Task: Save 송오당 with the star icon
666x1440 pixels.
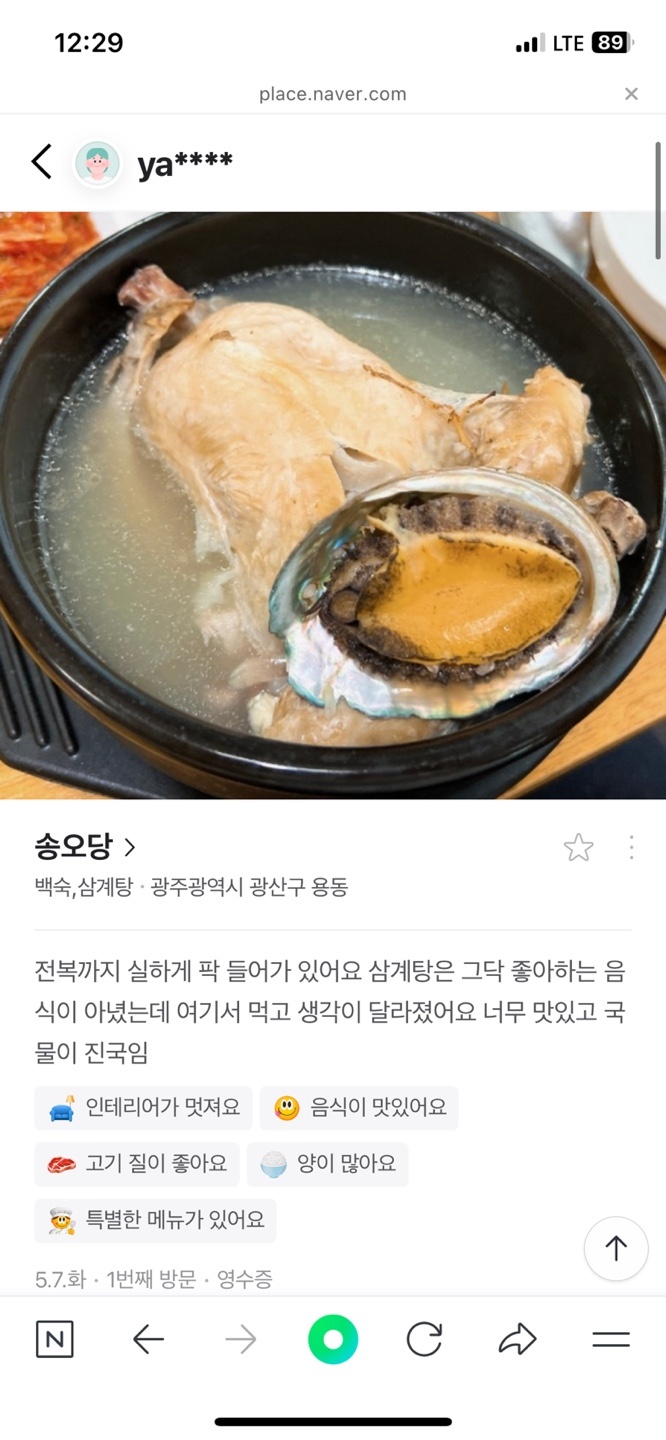Action: point(578,849)
